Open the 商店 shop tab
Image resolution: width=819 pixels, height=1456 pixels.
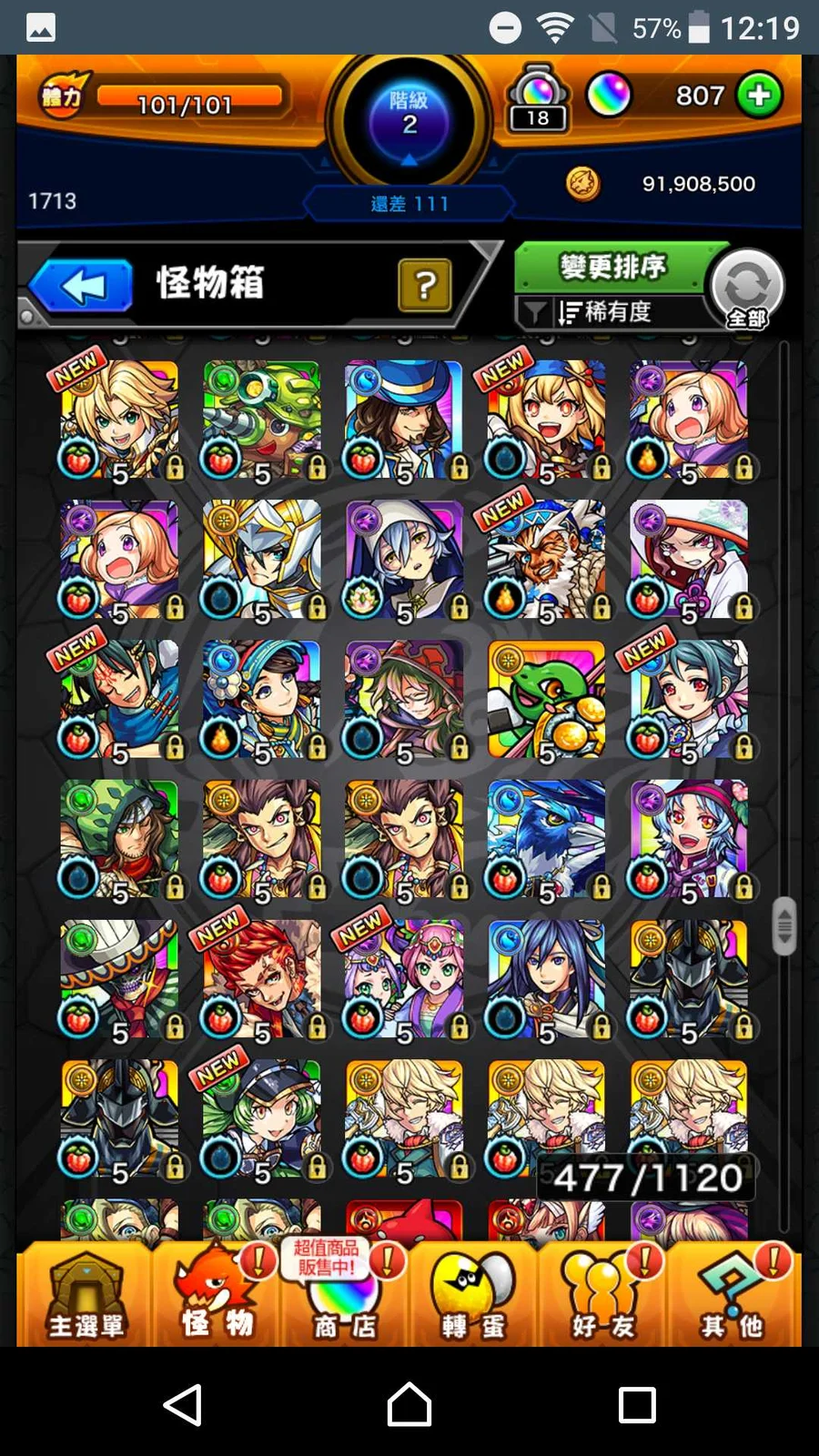[345, 1296]
